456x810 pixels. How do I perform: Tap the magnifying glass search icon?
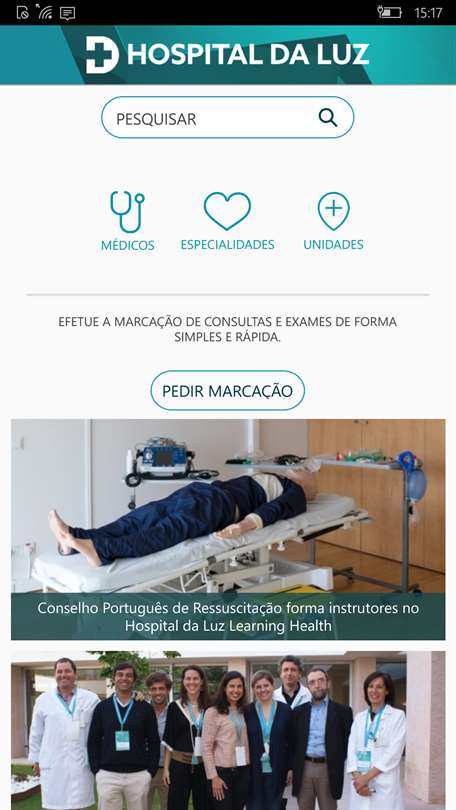(327, 118)
